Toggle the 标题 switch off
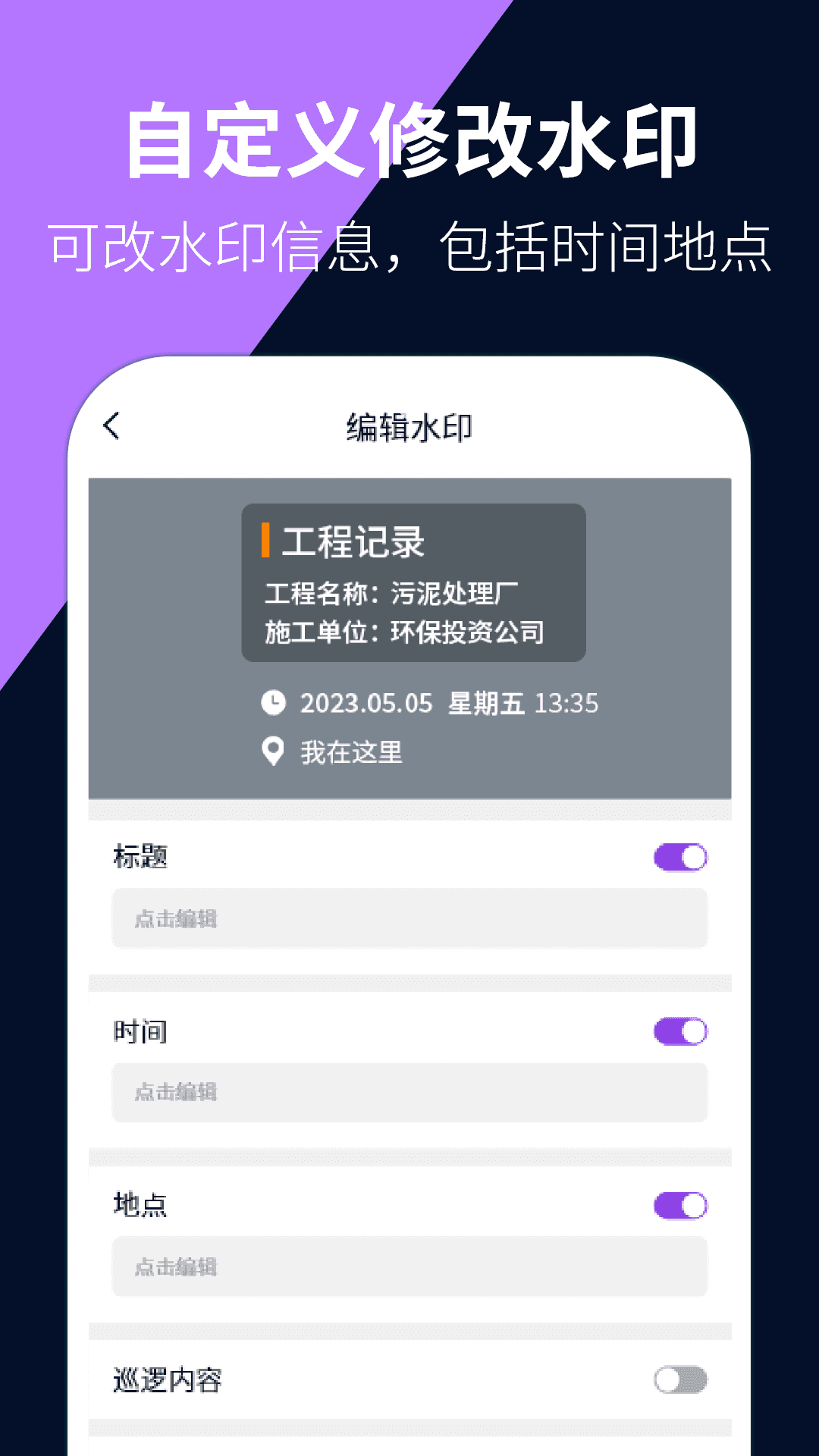The width and height of the screenshot is (819, 1456). coord(679,856)
